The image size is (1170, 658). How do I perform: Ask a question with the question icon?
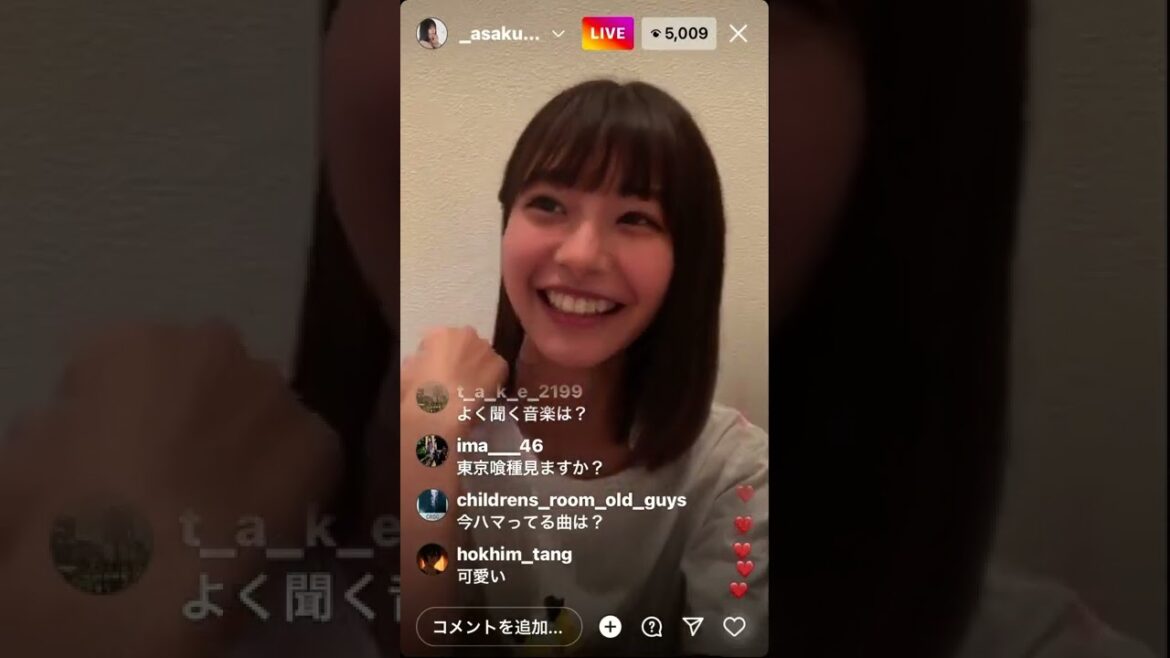point(652,627)
